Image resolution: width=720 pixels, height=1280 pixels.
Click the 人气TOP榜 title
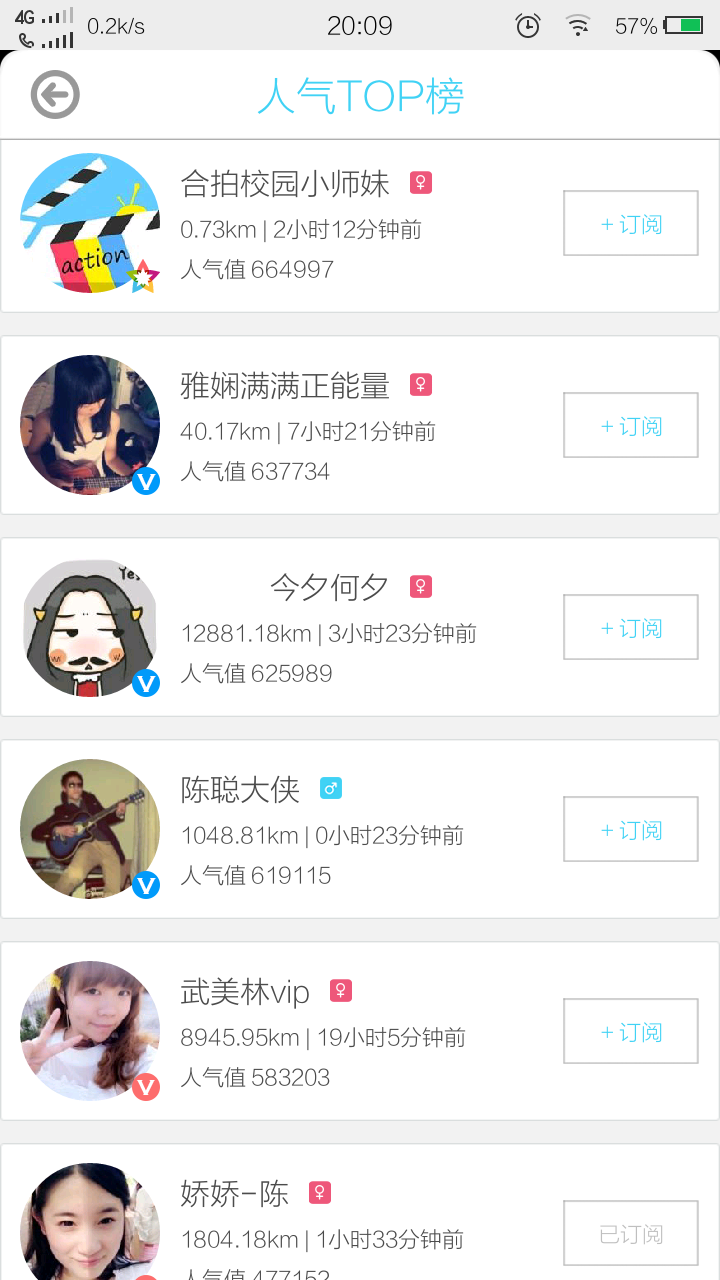coord(360,93)
